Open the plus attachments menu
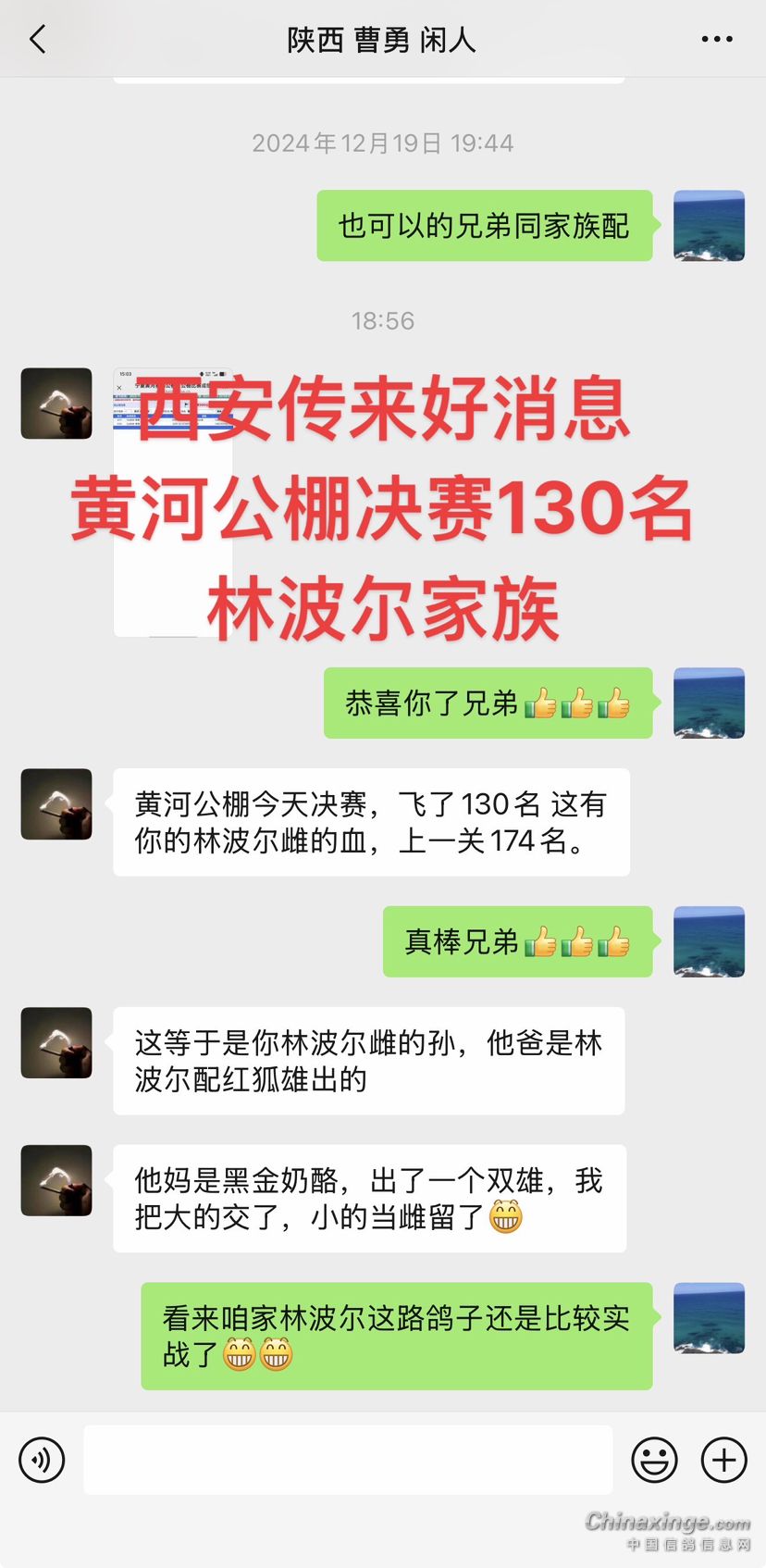 point(724,1460)
